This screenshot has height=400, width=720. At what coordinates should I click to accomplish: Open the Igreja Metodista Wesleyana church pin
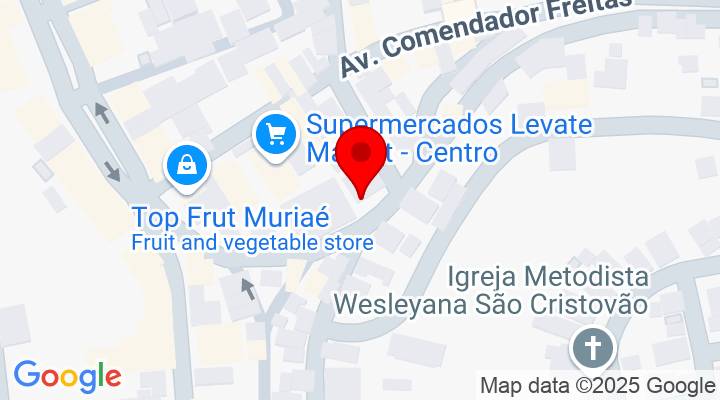pos(592,350)
